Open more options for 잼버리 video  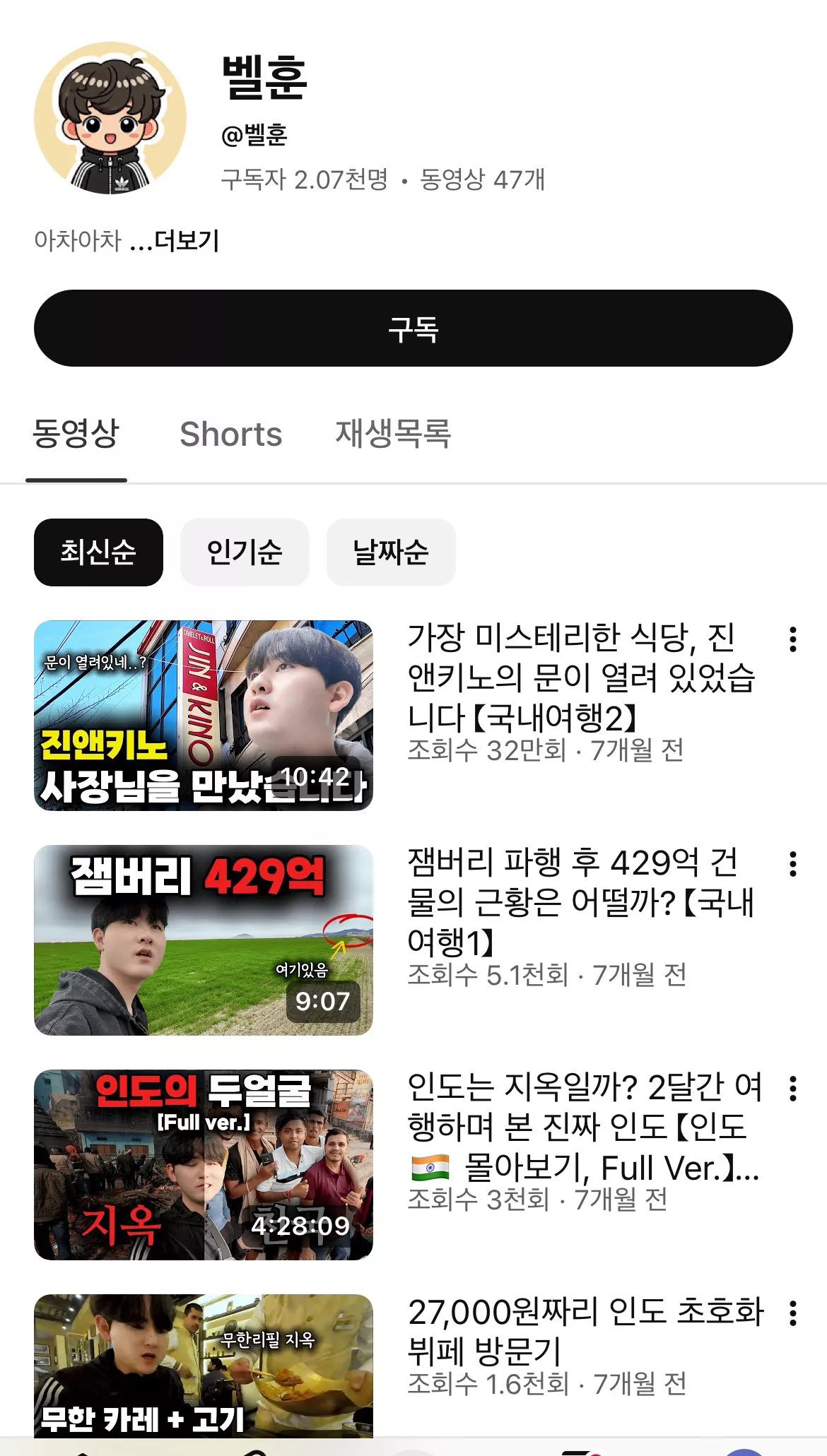793,864
